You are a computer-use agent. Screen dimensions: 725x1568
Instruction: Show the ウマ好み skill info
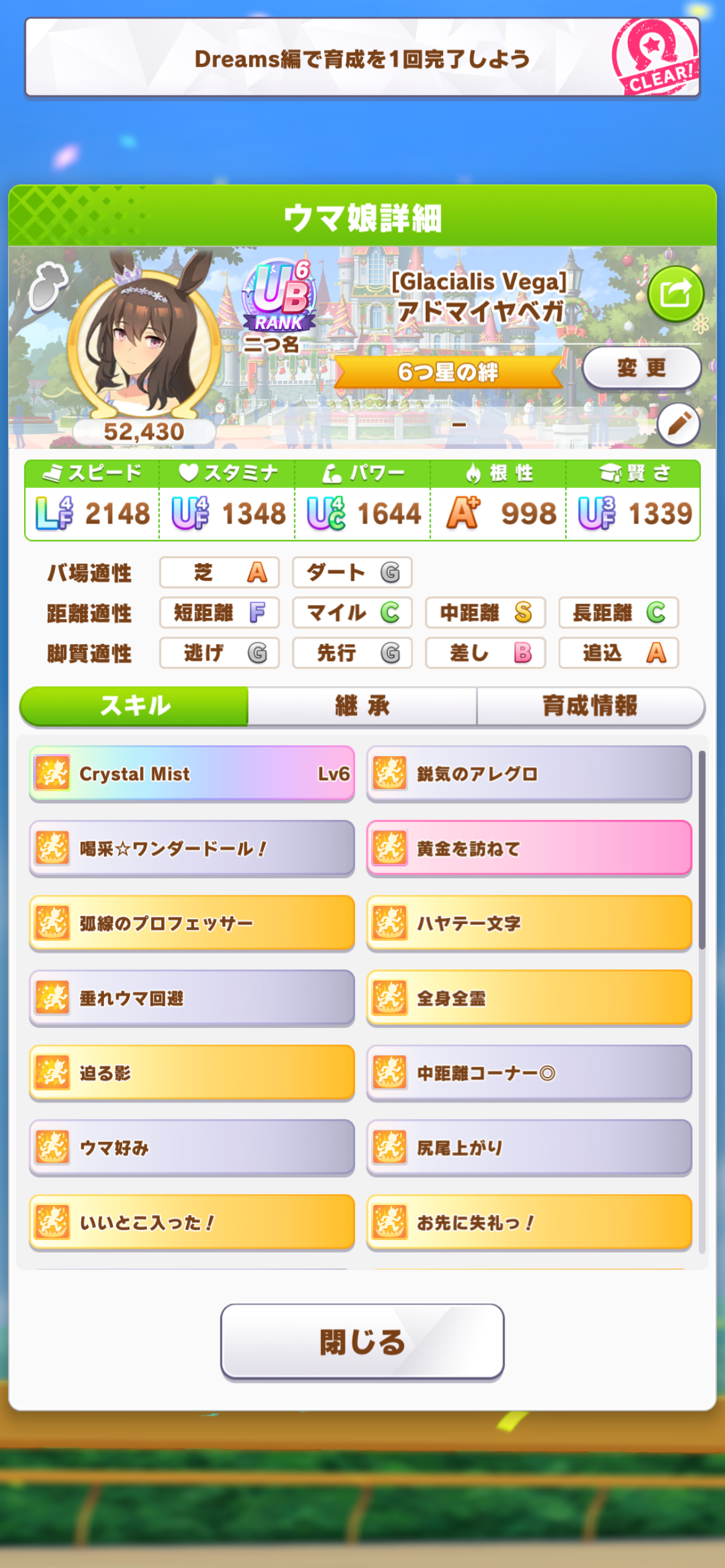point(192,1148)
